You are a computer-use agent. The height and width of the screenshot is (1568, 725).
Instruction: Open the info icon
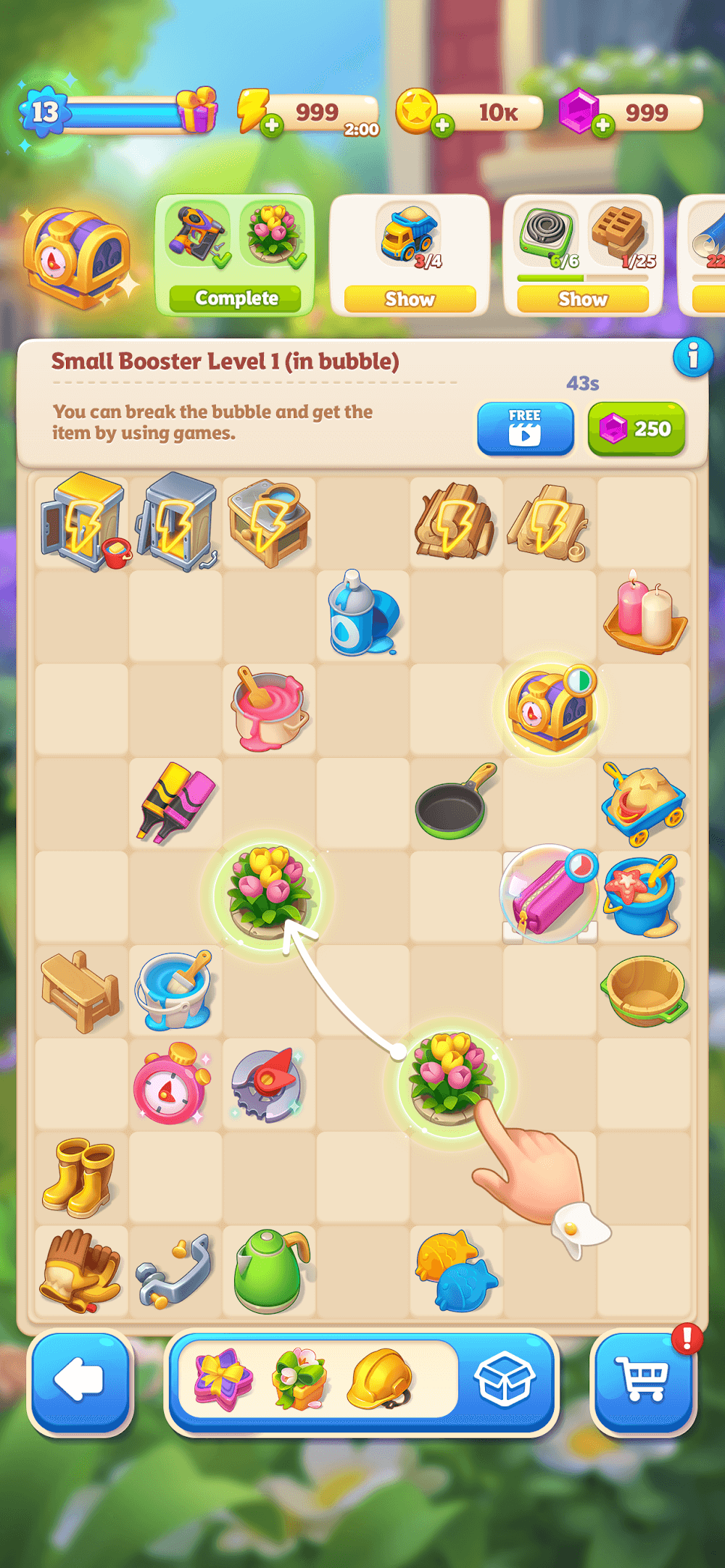692,356
